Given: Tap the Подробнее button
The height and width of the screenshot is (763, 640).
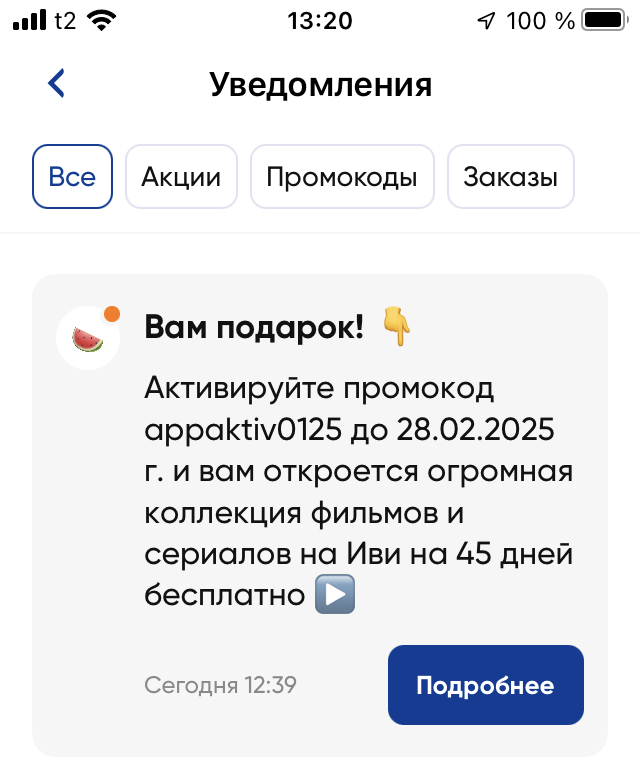Looking at the screenshot, I should [485, 685].
